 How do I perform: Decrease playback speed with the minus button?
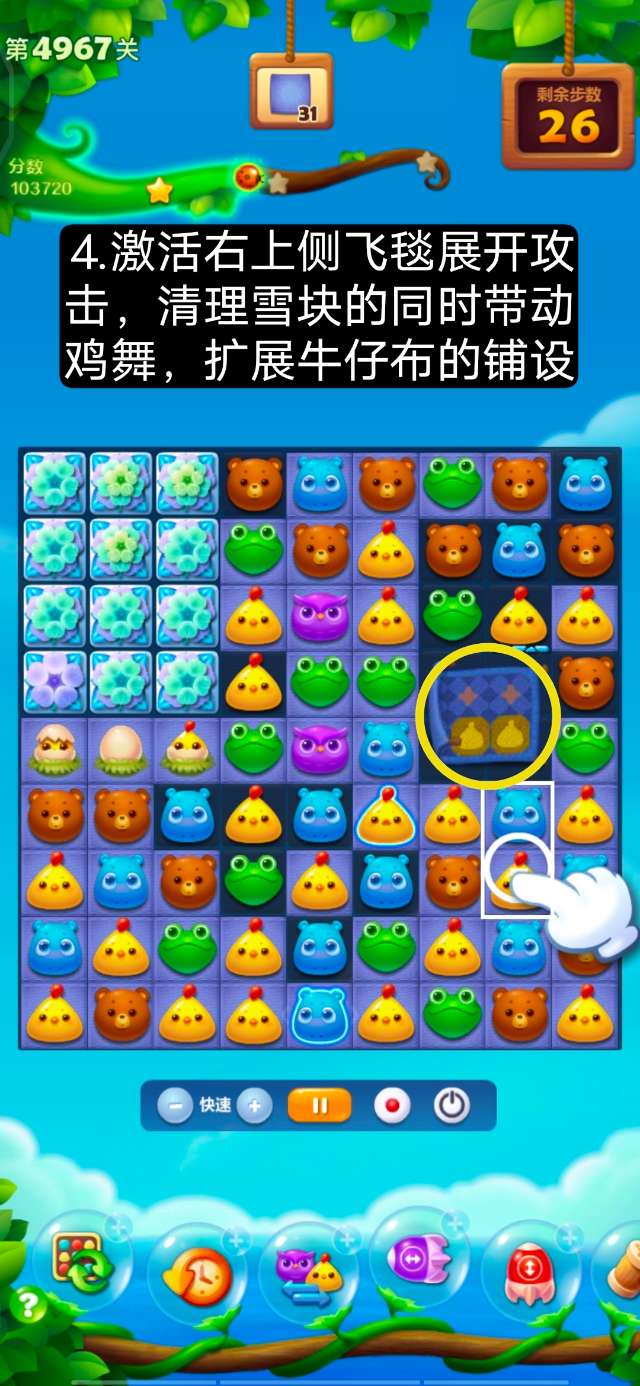coord(175,1106)
